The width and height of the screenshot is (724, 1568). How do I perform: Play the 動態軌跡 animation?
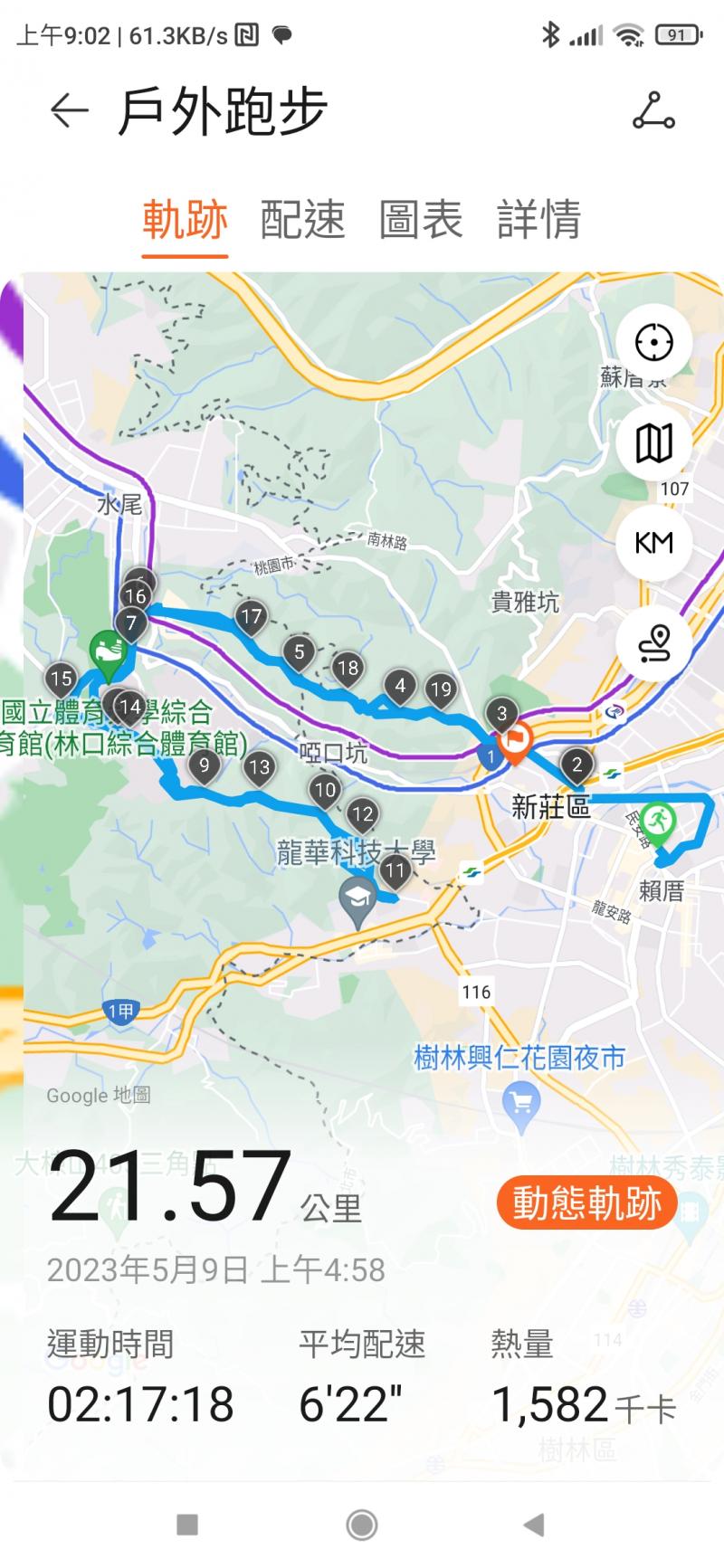586,1203
